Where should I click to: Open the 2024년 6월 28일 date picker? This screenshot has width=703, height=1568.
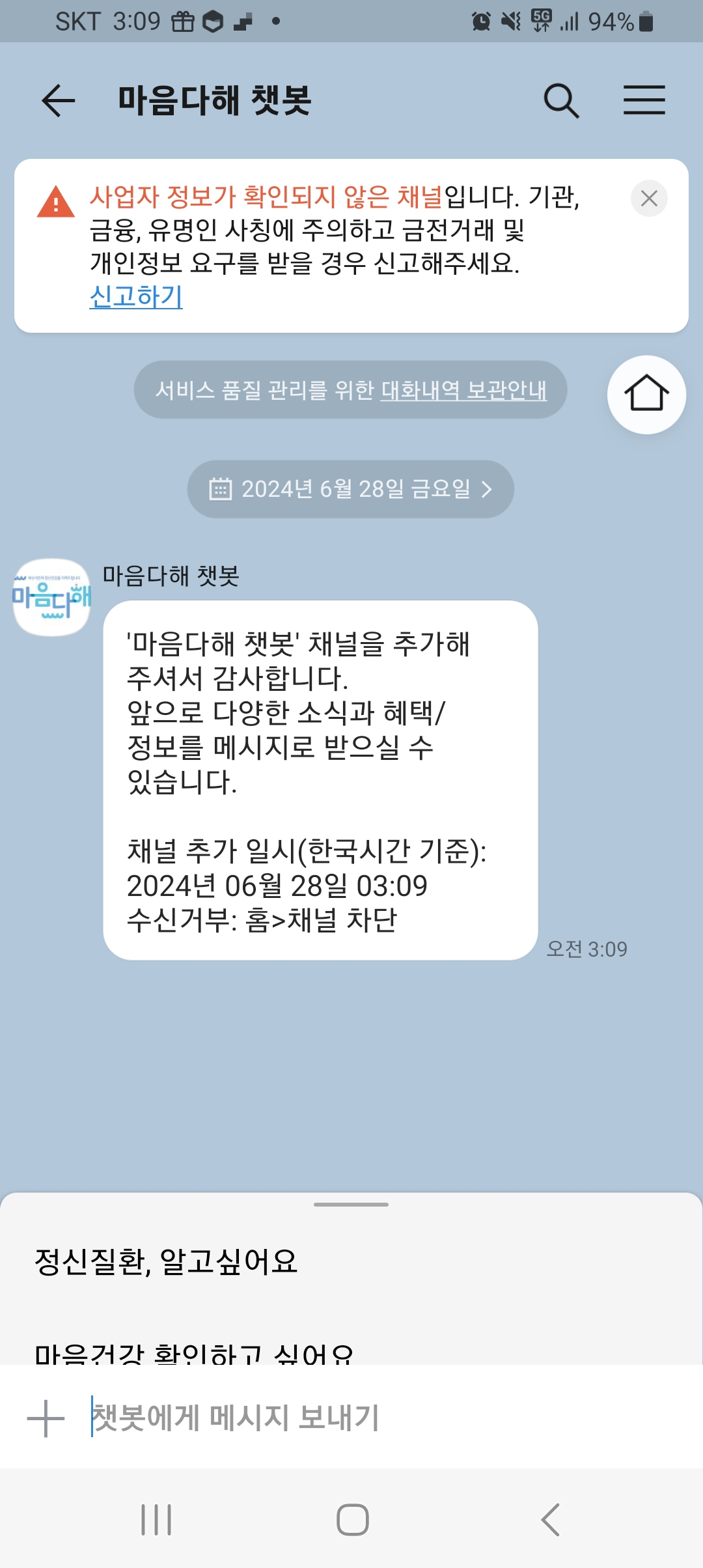[351, 489]
